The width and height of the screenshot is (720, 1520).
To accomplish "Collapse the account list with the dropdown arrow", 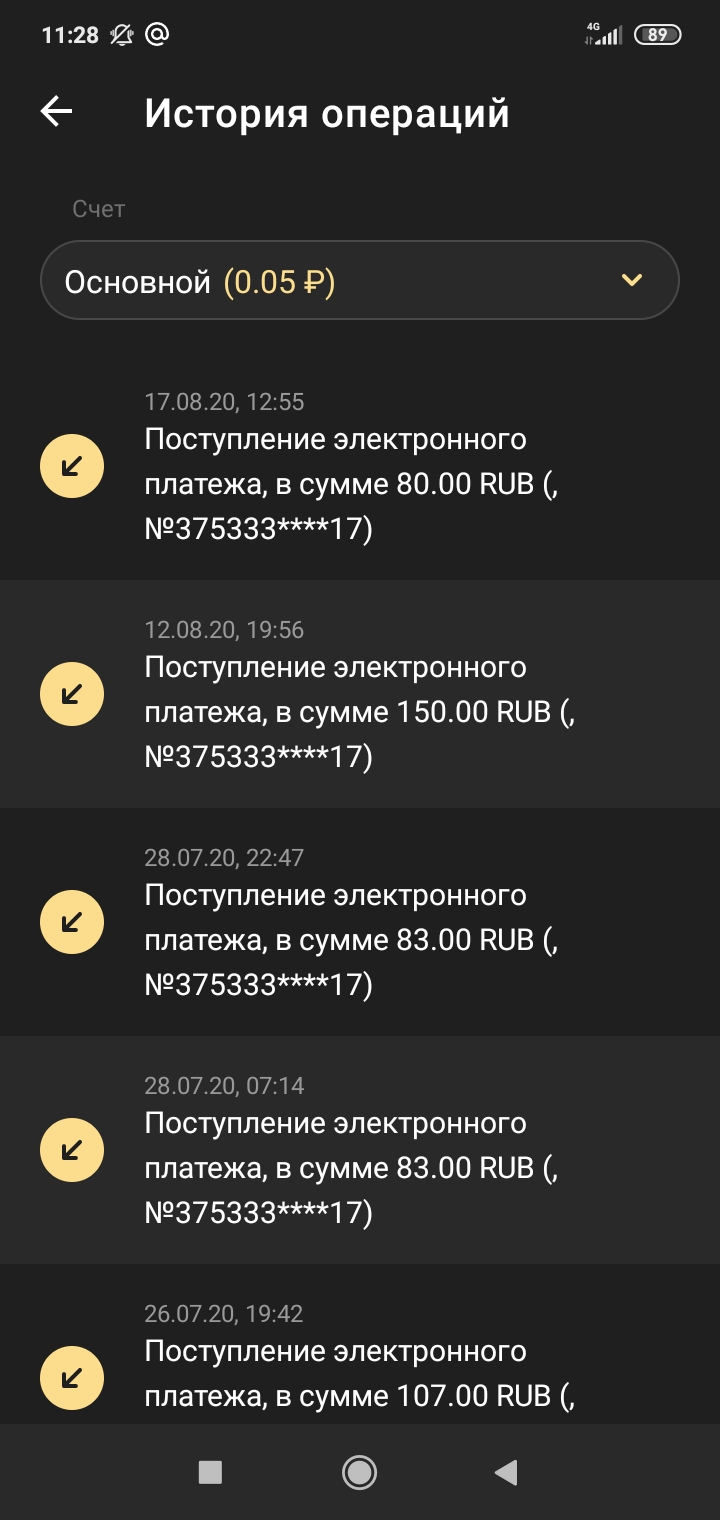I will [632, 280].
